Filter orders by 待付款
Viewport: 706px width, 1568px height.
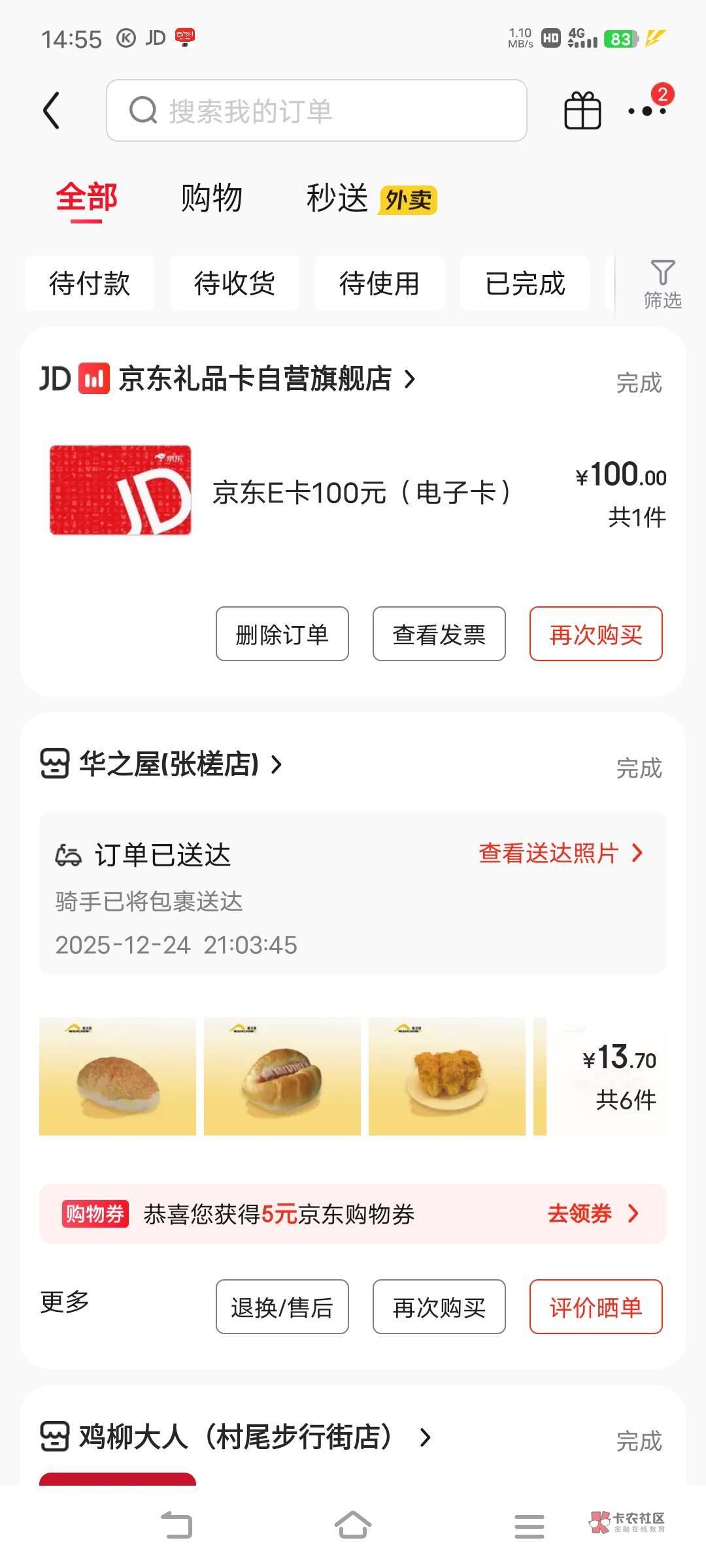(90, 284)
